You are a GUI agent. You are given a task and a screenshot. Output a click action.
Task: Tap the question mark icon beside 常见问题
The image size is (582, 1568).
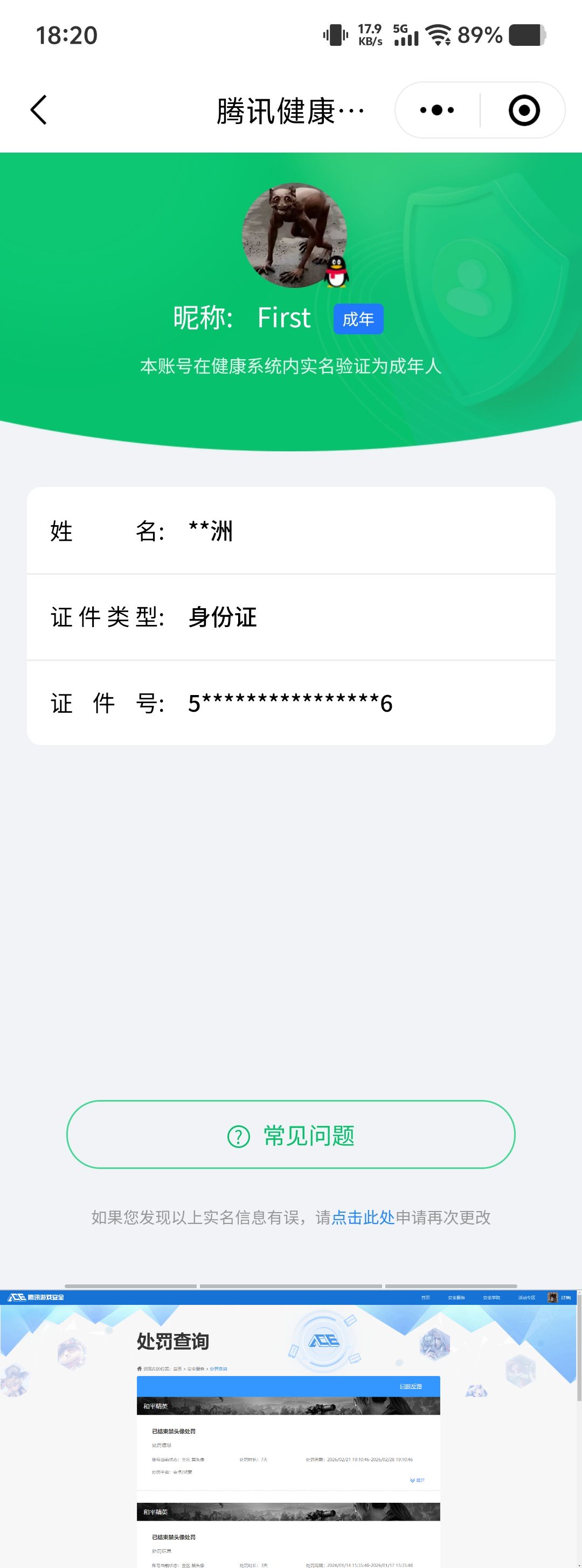point(240,1134)
